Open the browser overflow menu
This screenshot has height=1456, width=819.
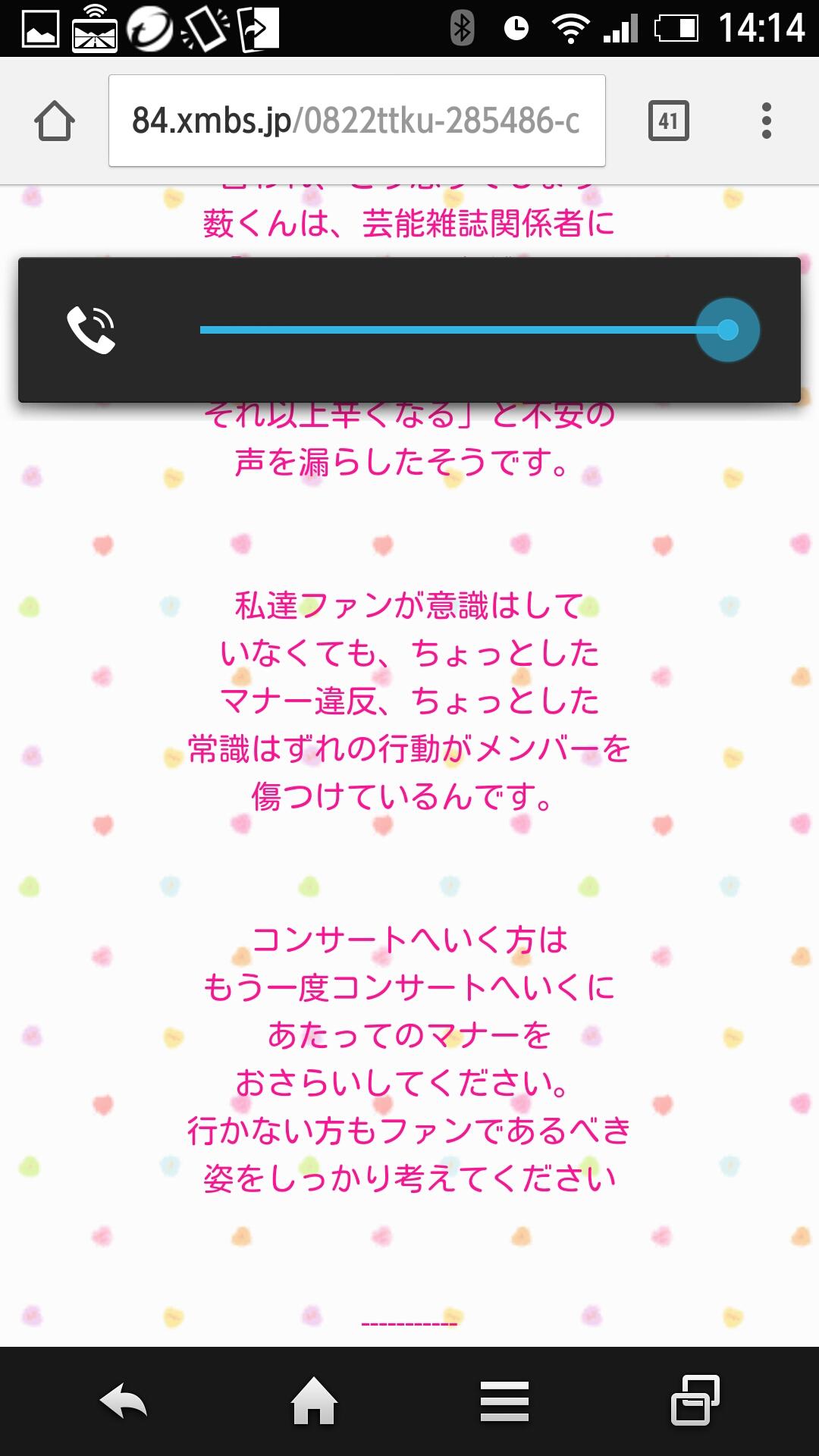pyautogui.click(x=766, y=121)
